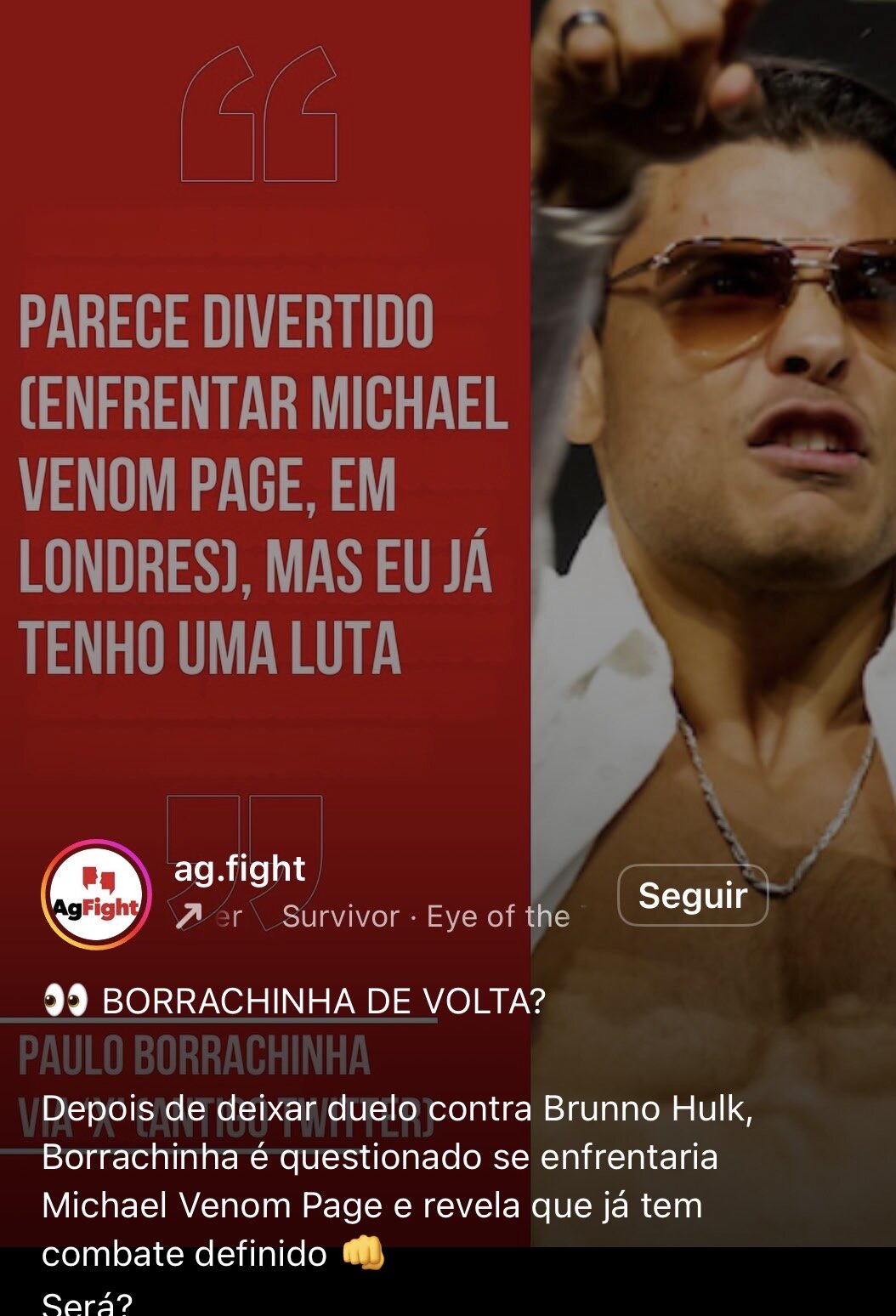Tap the Seguir button
The width and height of the screenshot is (896, 1316).
tap(692, 895)
